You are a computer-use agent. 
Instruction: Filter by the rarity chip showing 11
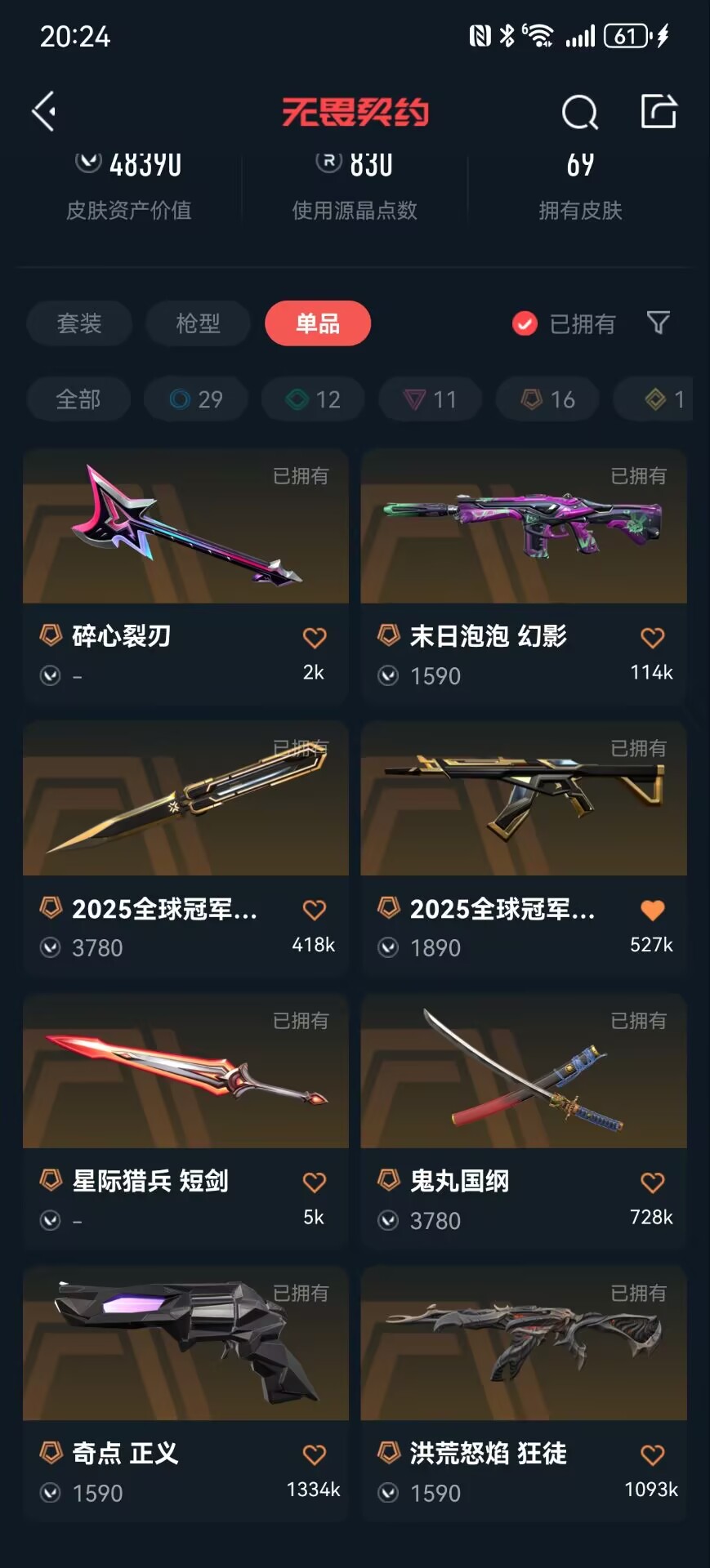pos(431,399)
